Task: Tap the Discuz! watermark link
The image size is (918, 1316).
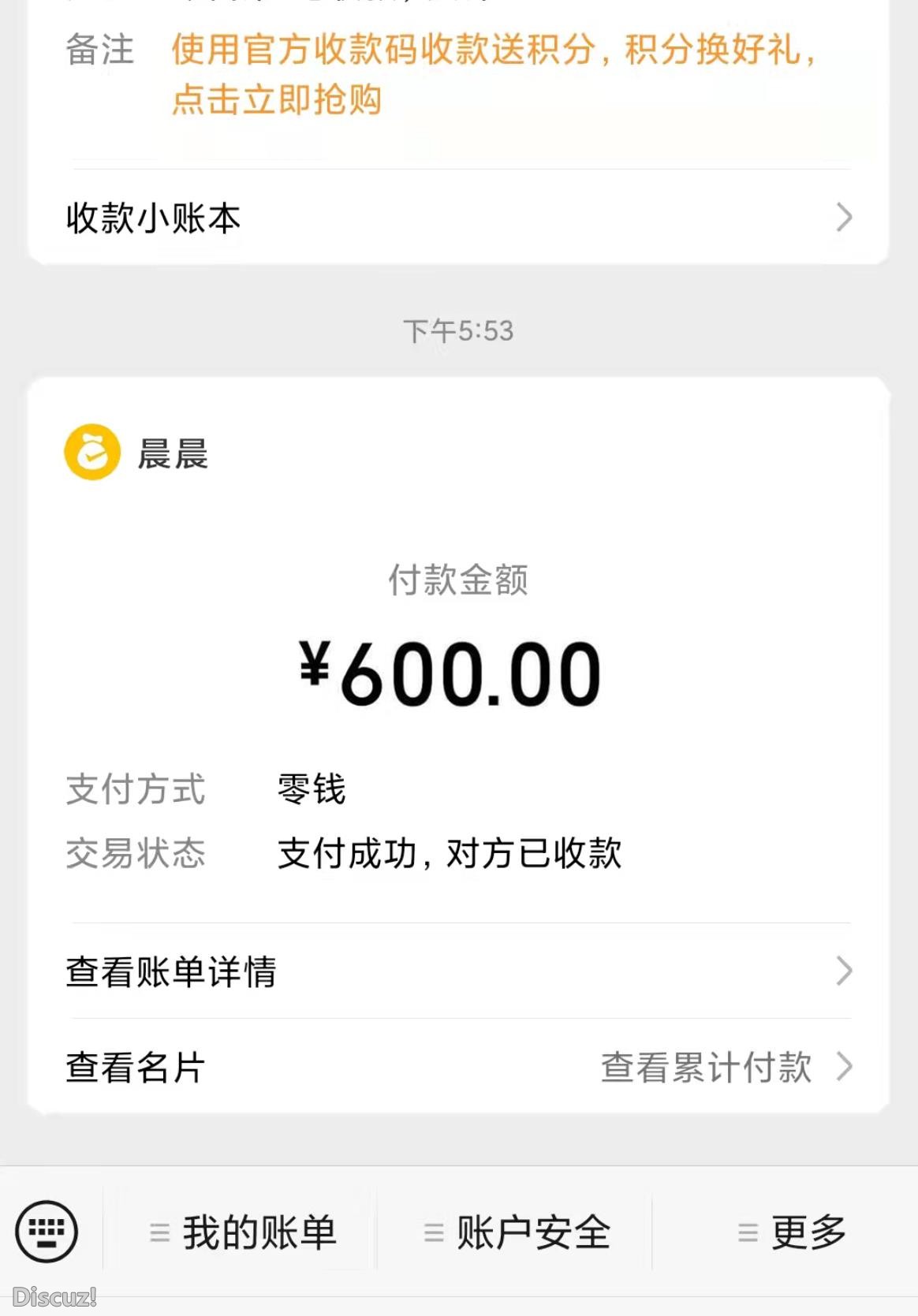Action: tap(49, 1293)
